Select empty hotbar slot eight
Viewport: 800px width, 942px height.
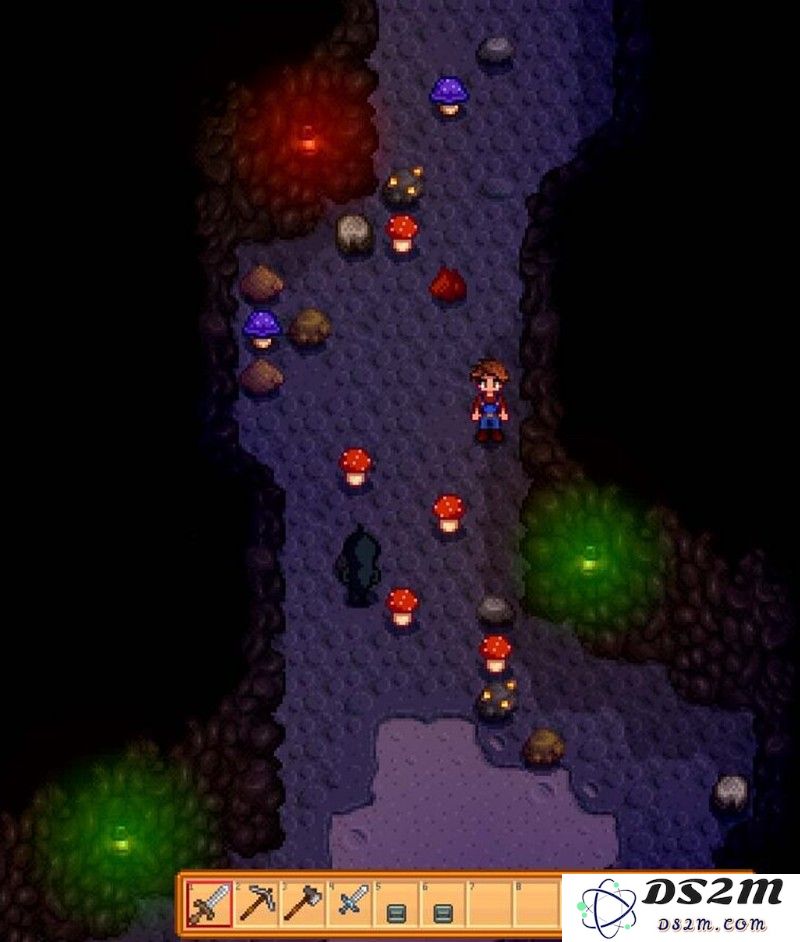pos(534,905)
